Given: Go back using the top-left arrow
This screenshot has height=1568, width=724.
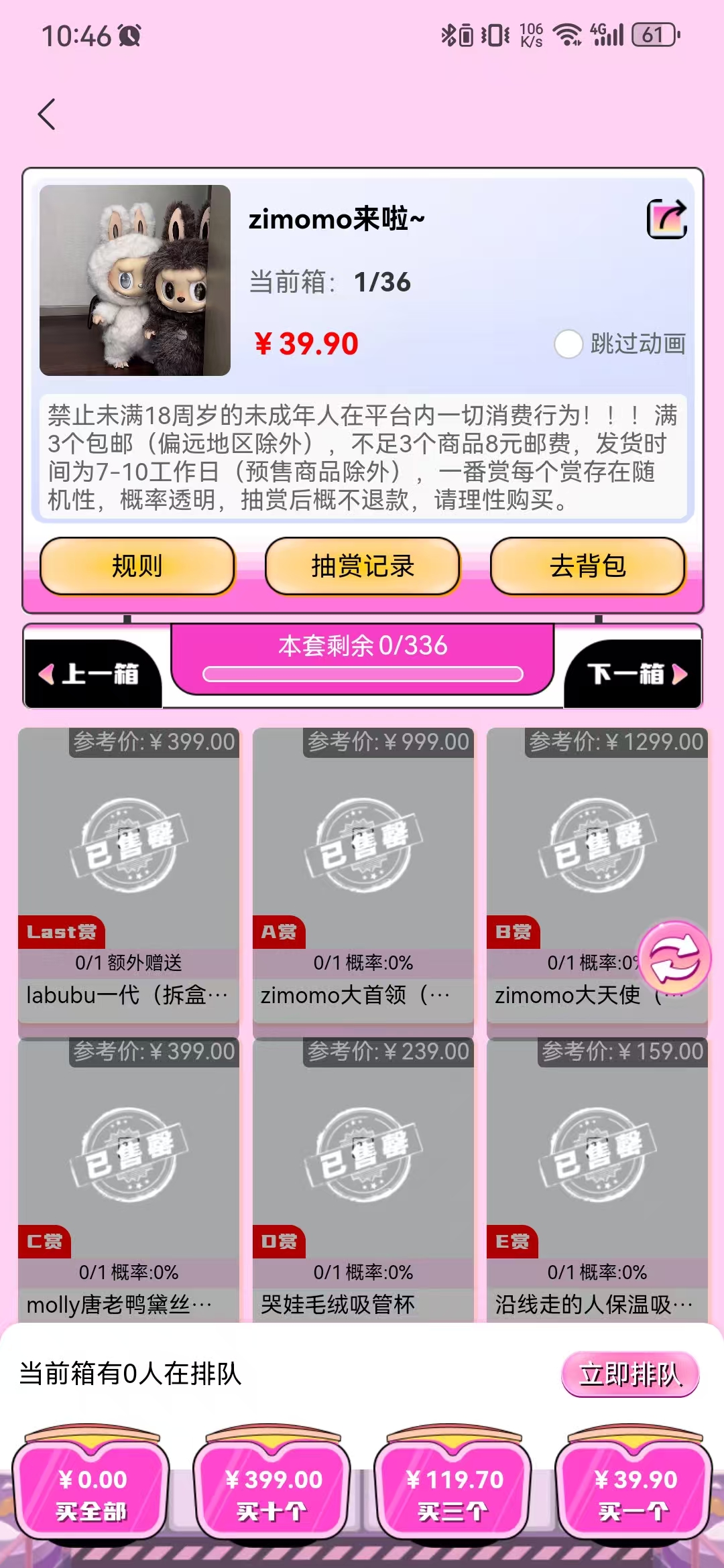Looking at the screenshot, I should click(46, 114).
